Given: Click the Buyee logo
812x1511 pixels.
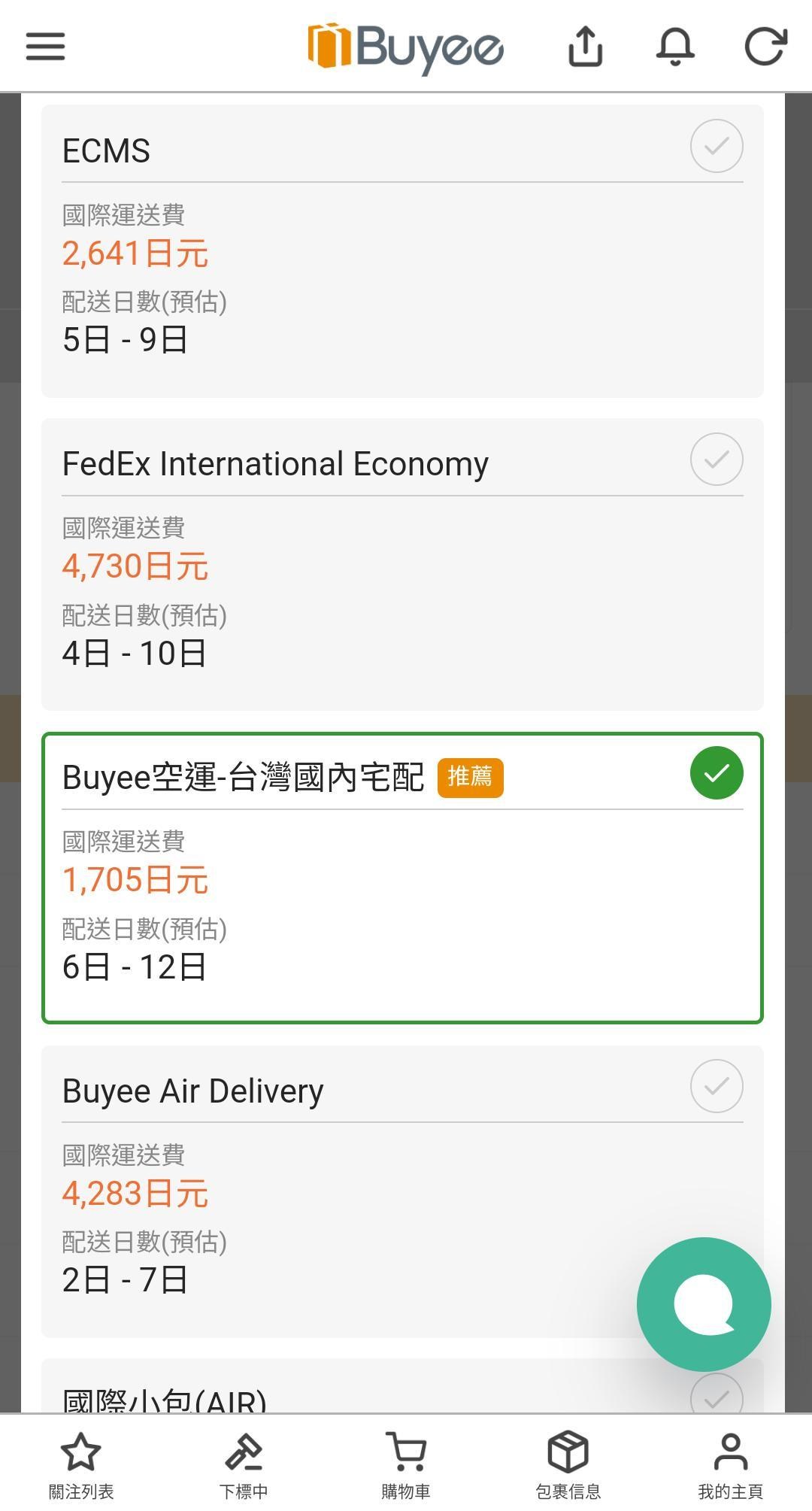Looking at the screenshot, I should (404, 47).
